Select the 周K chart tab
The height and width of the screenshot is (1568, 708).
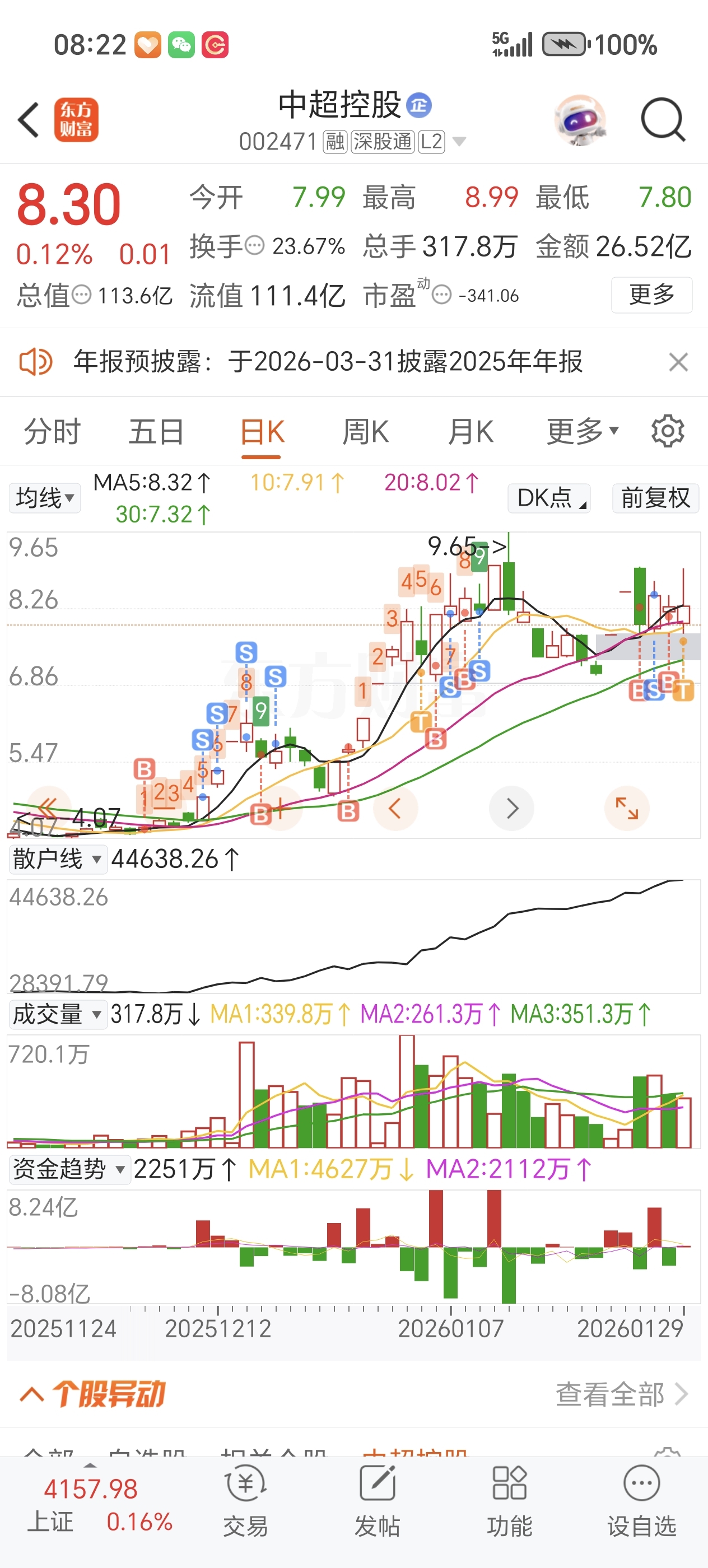coord(365,432)
